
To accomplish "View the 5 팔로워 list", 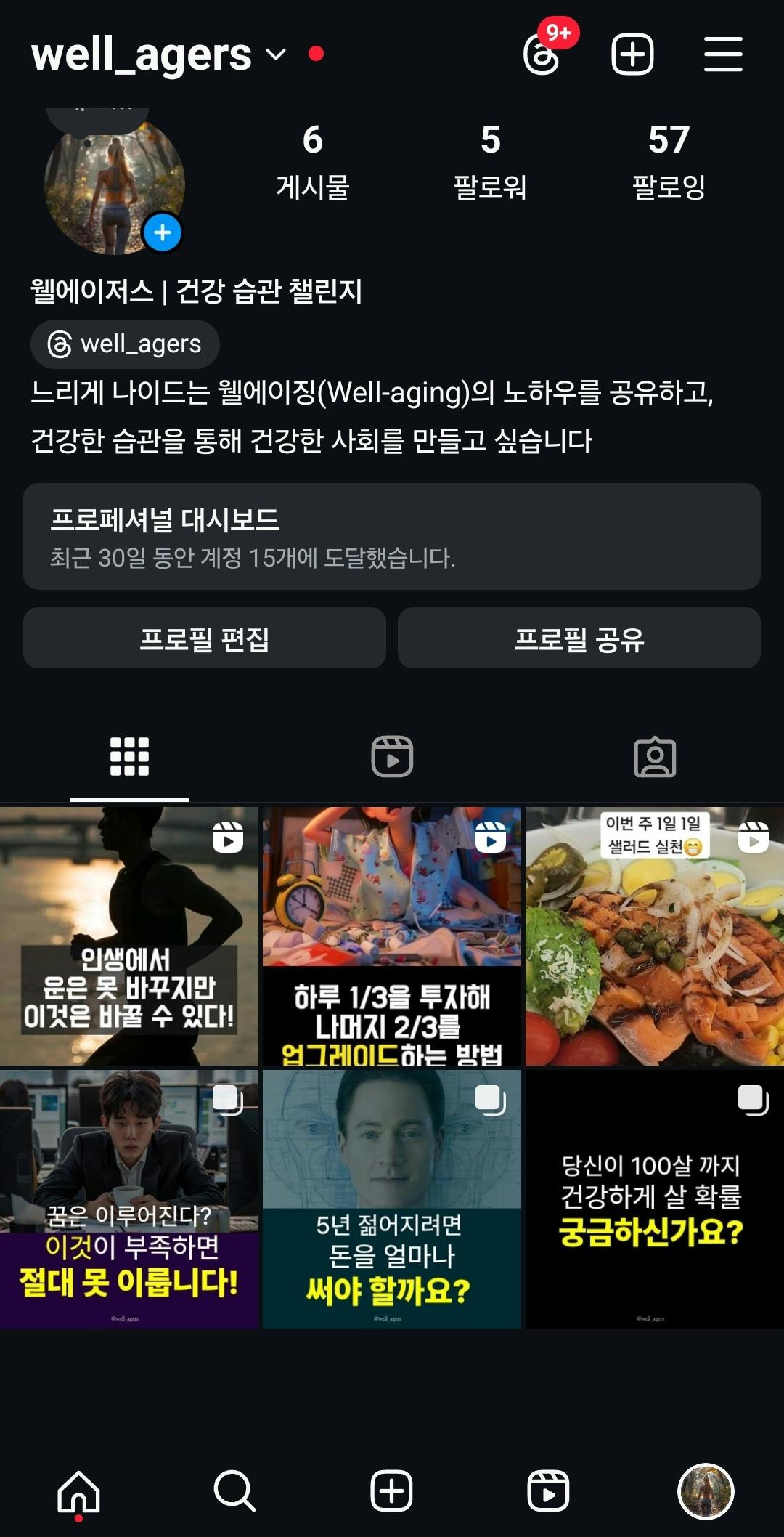I will point(490,161).
